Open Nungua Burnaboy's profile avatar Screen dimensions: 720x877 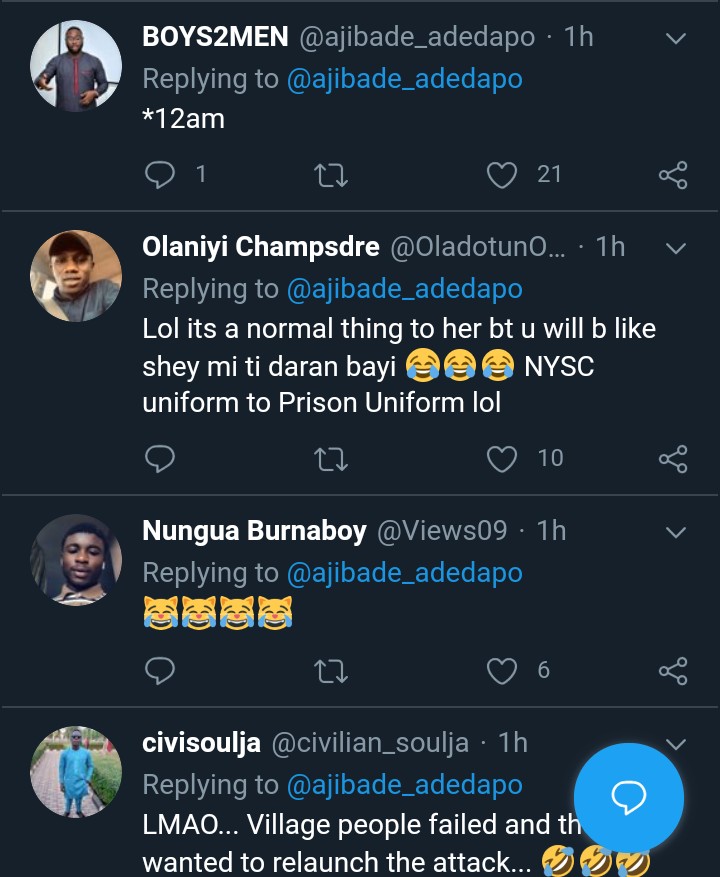[76, 560]
